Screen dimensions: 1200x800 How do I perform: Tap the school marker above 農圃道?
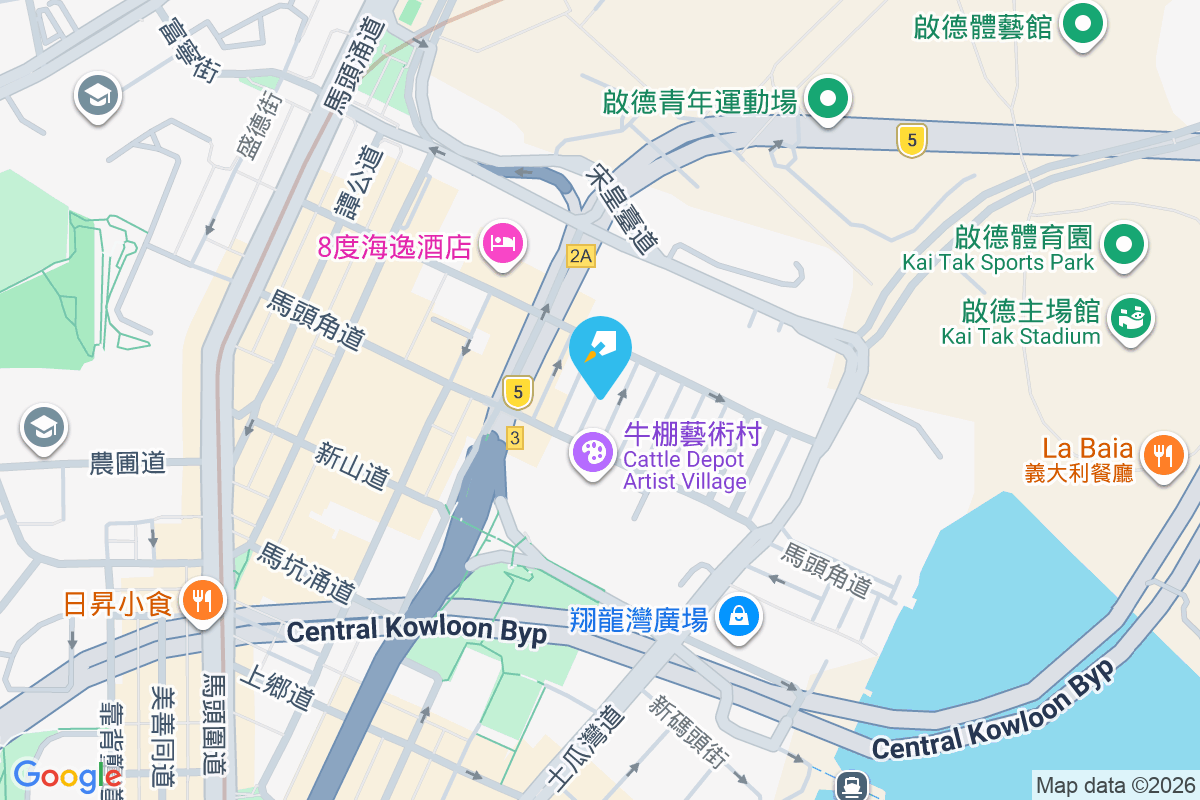[x=43, y=428]
